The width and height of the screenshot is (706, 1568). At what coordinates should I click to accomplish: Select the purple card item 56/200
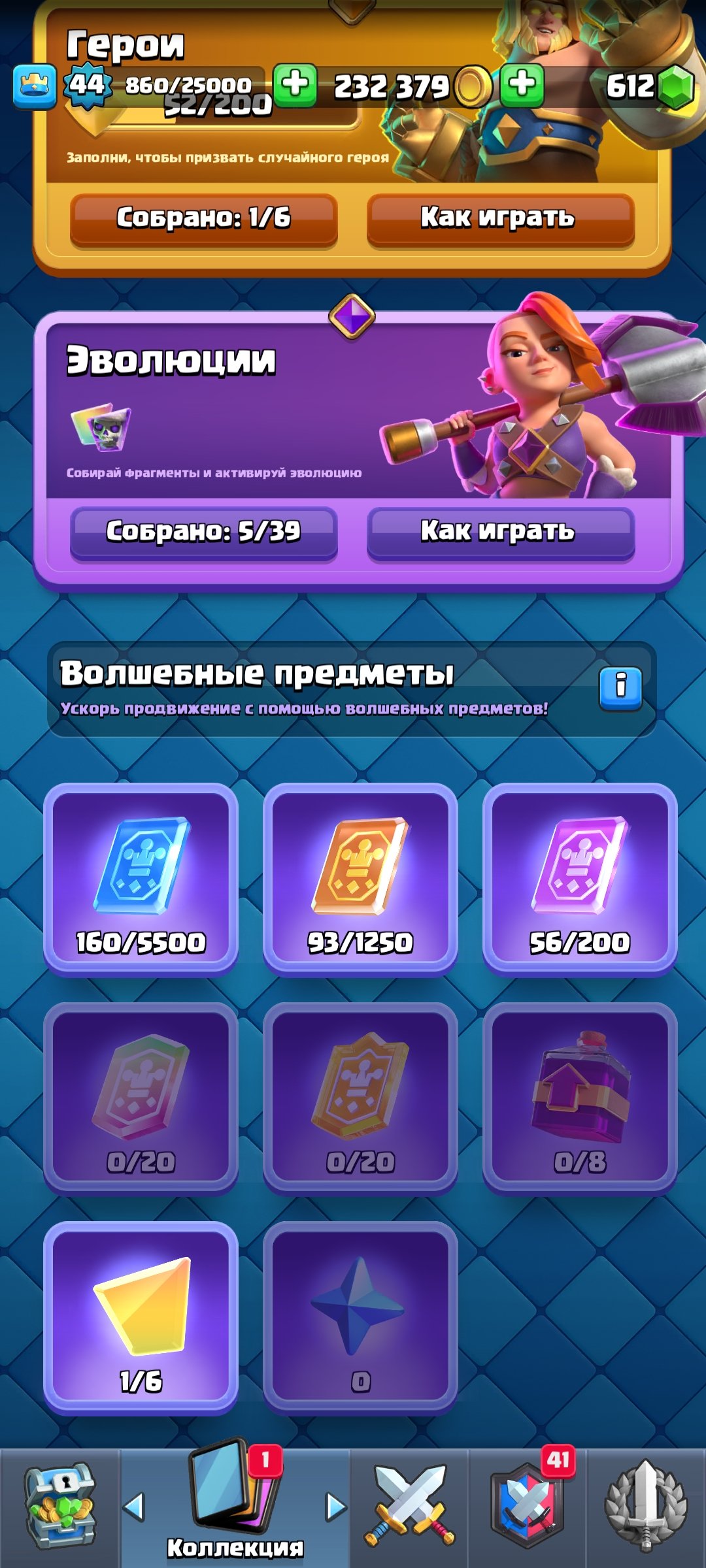(579, 879)
